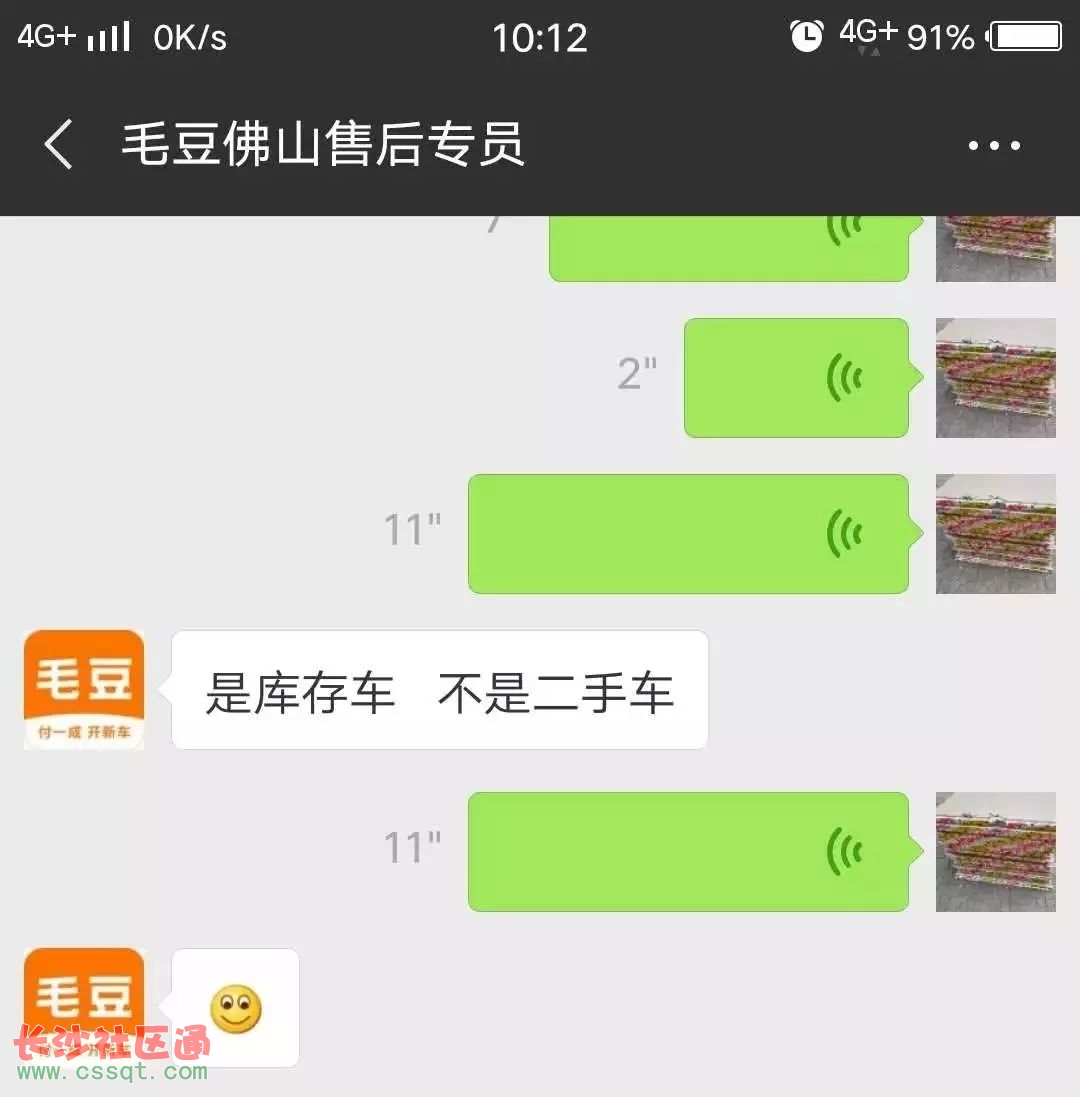
Task: Play the 11-second voice message above 是库存车
Action: (x=688, y=534)
